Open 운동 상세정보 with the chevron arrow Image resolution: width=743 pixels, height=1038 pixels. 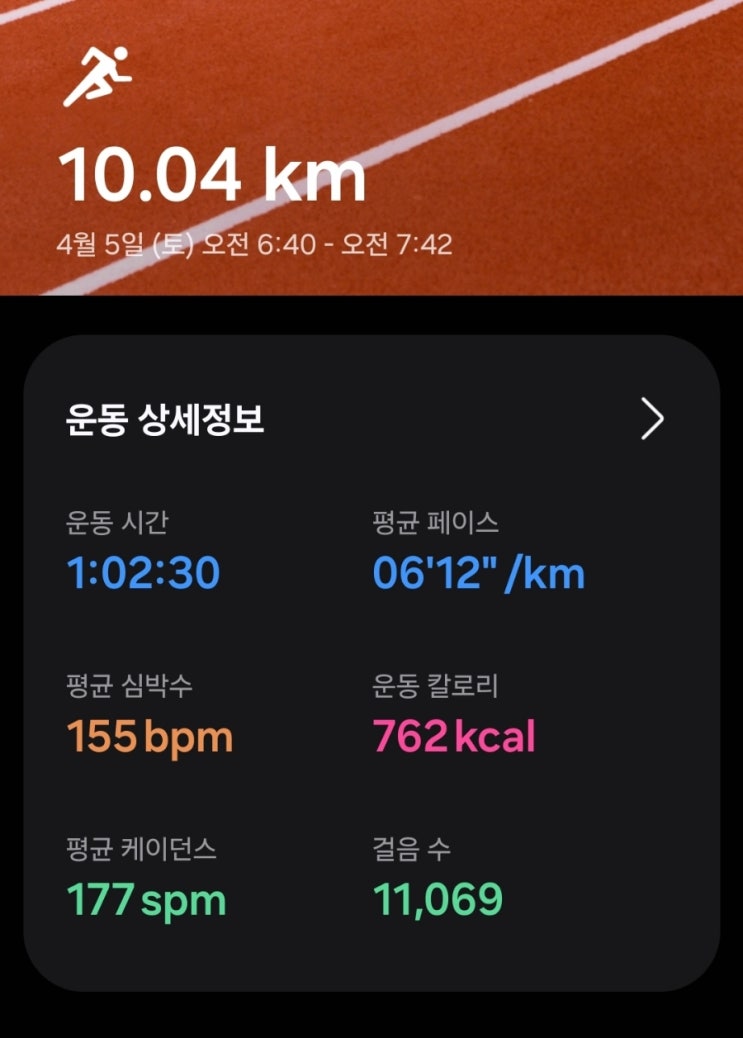point(652,421)
